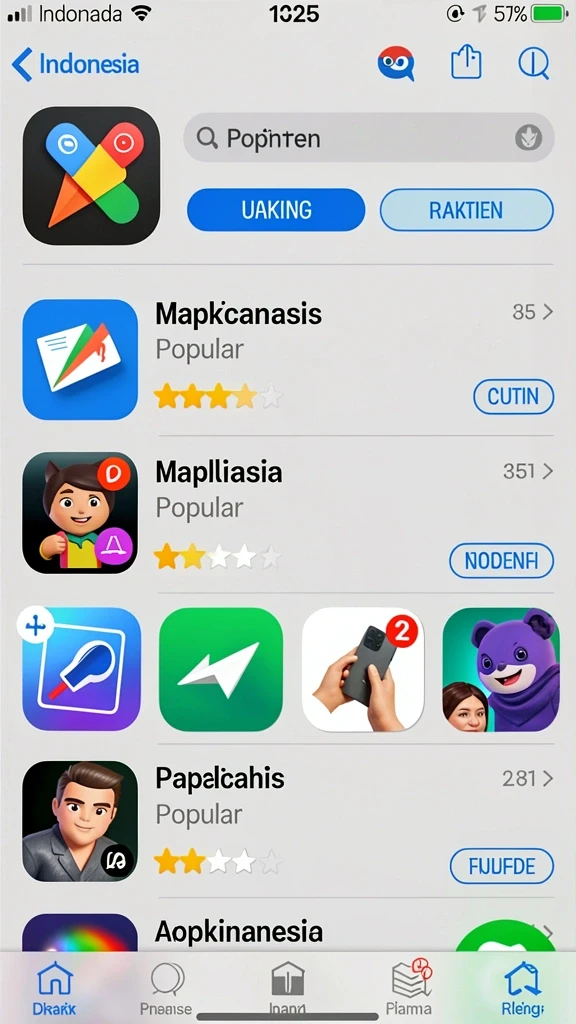This screenshot has width=576, height=1024.
Task: Open the red and blue chat bubble icon
Action: point(396,64)
